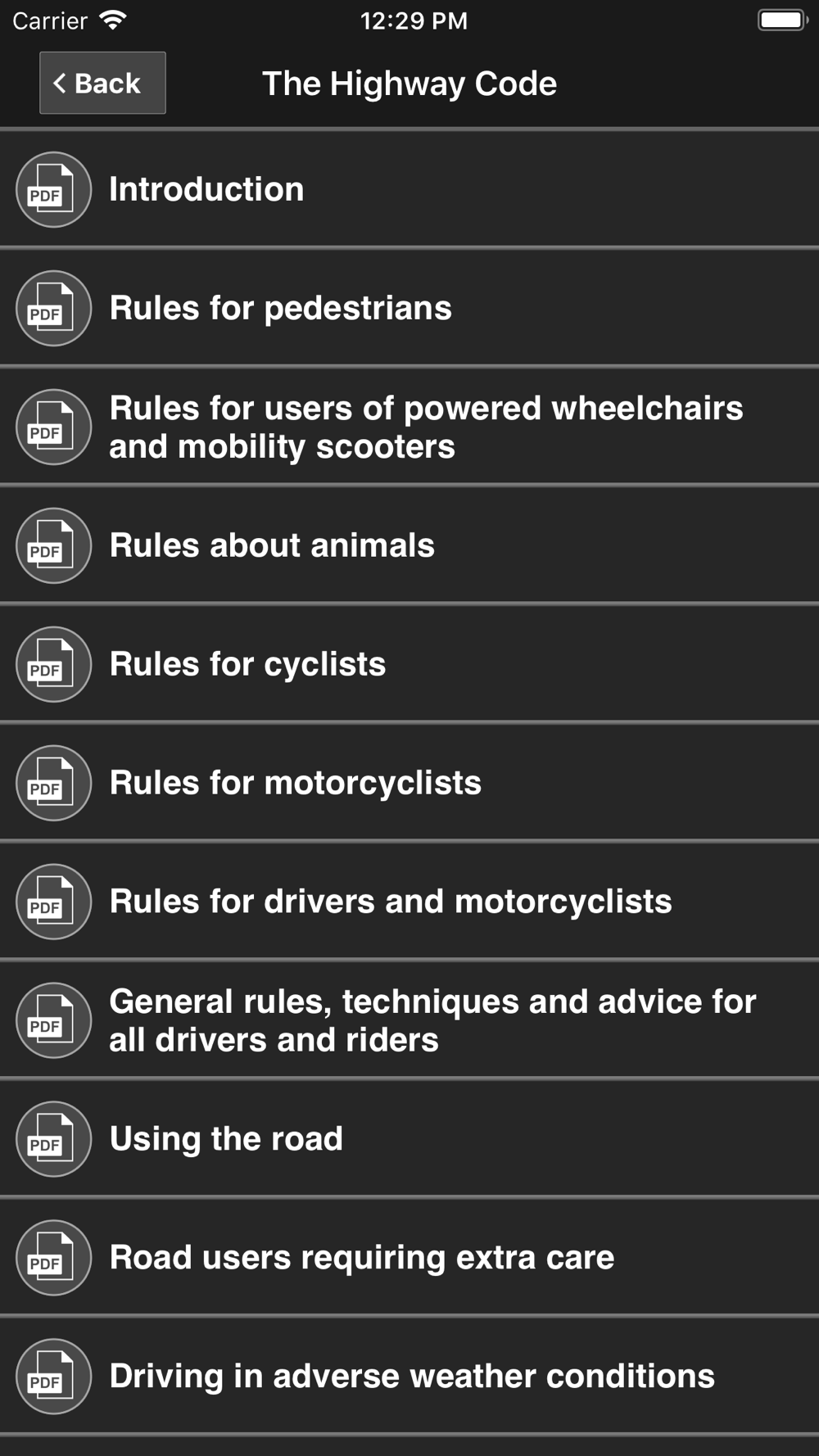Open Driving in adverse weather conditions
This screenshot has width=819, height=1456.
409,1377
